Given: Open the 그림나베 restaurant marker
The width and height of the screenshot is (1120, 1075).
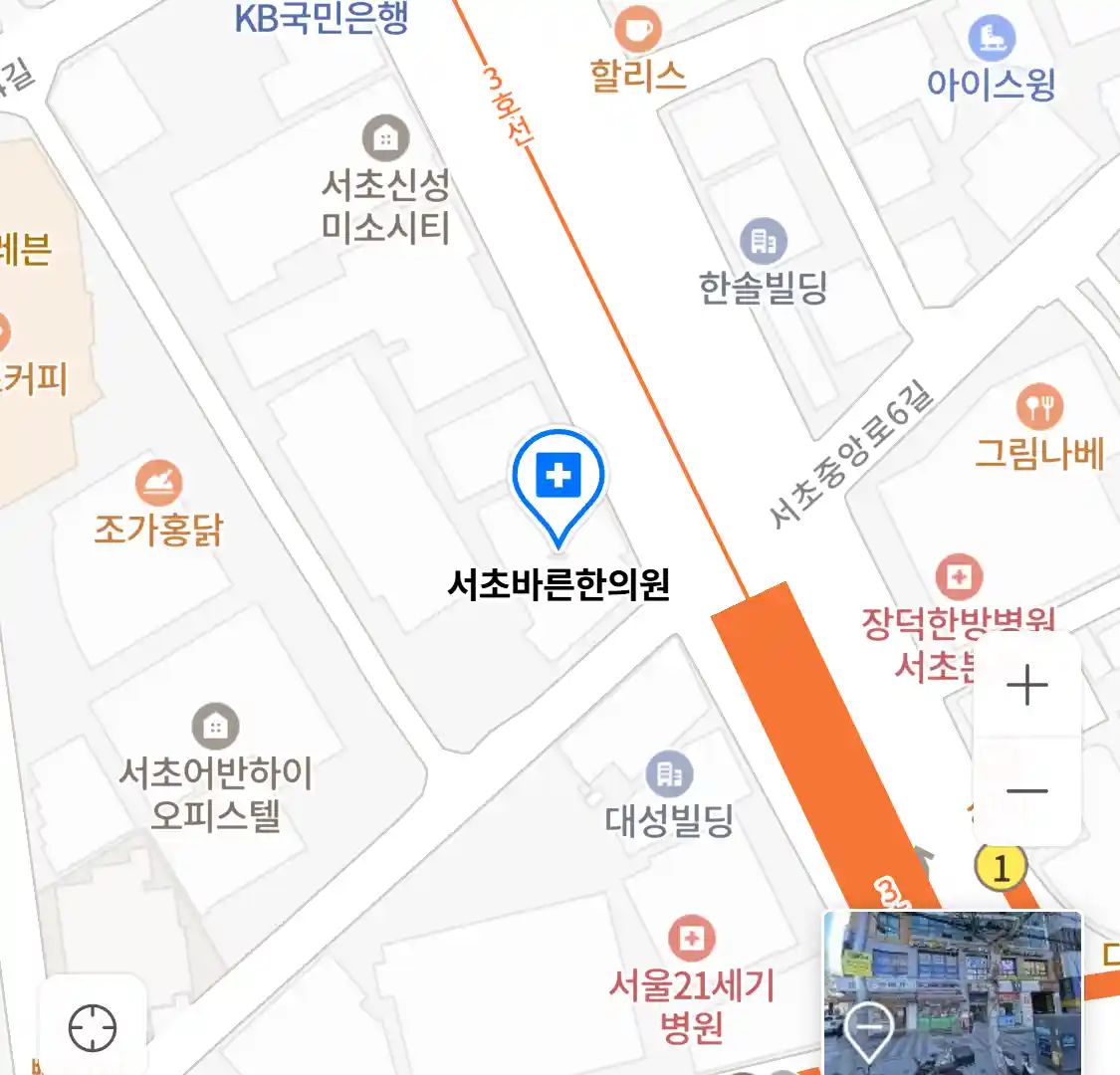Looking at the screenshot, I should coord(1039,406).
